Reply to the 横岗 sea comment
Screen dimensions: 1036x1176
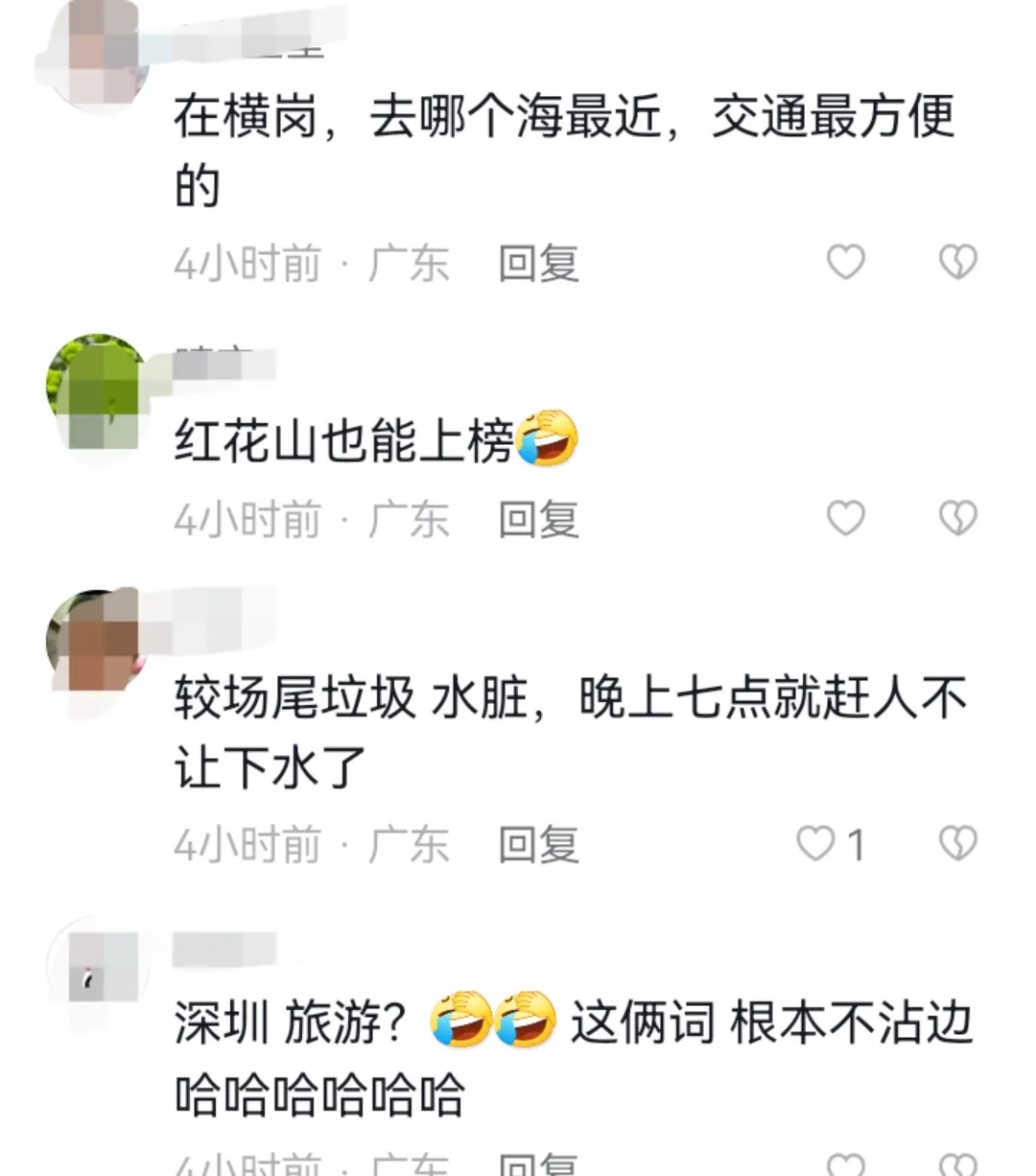(x=538, y=264)
